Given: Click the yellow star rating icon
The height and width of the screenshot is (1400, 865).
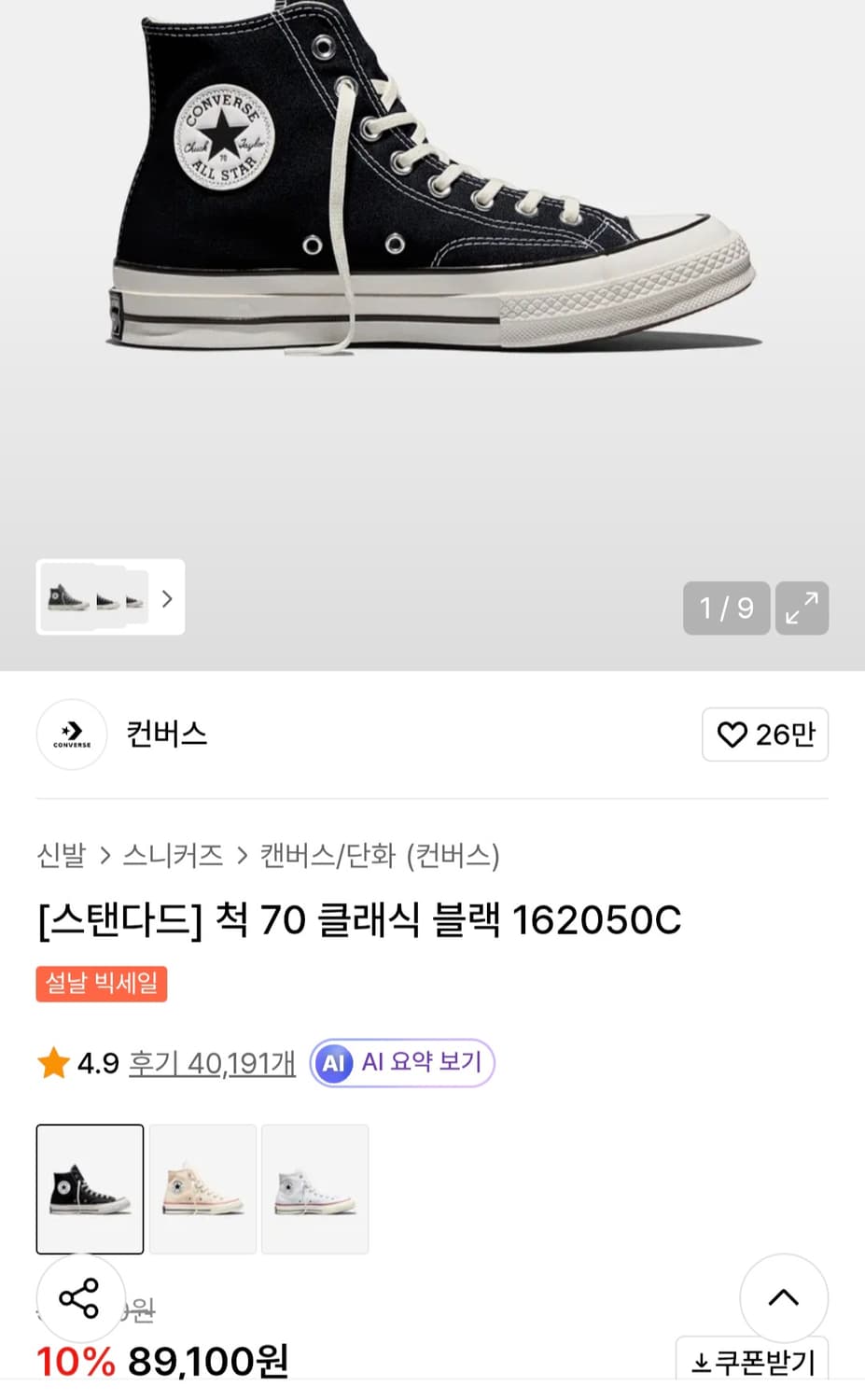Looking at the screenshot, I should [53, 1061].
